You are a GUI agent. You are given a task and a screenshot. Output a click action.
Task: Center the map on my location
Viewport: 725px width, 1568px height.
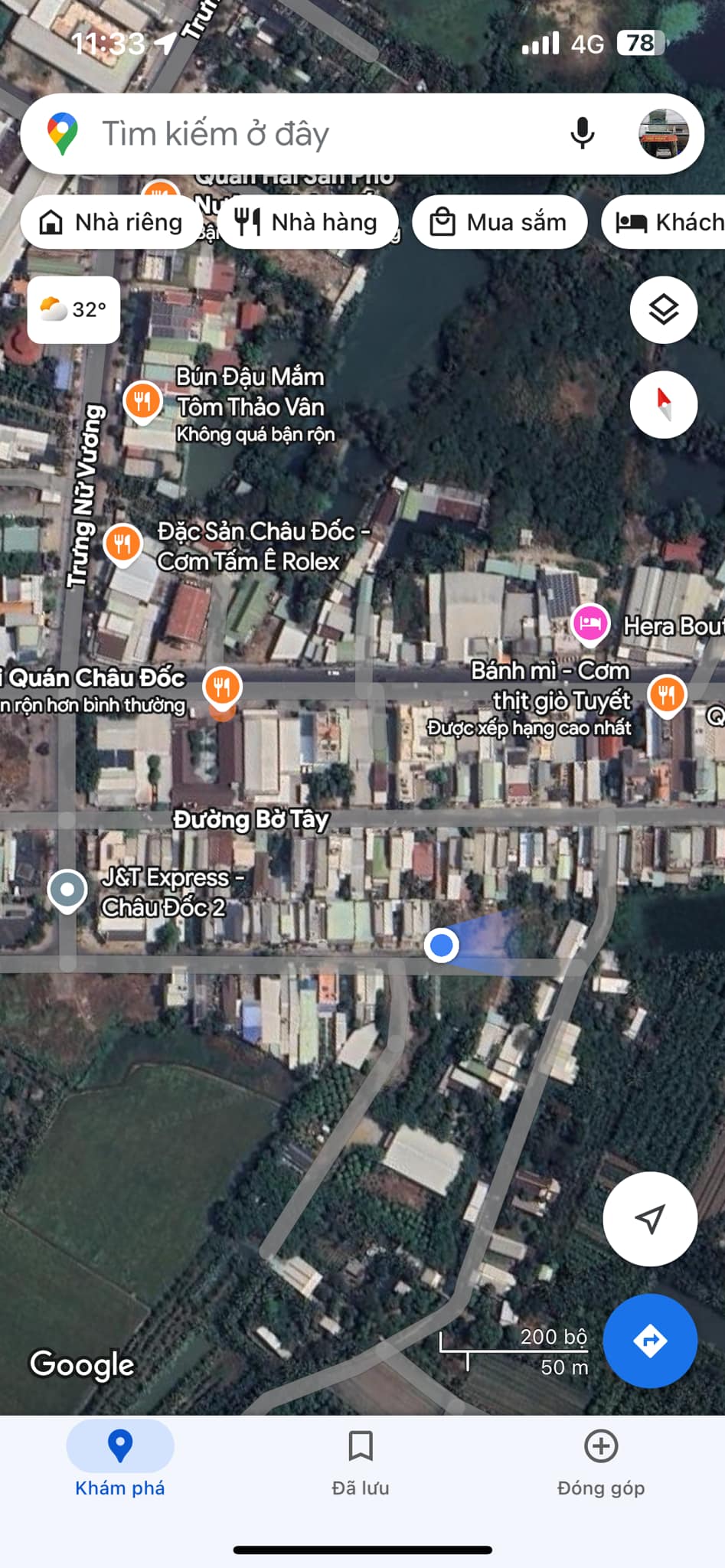[x=649, y=1218]
